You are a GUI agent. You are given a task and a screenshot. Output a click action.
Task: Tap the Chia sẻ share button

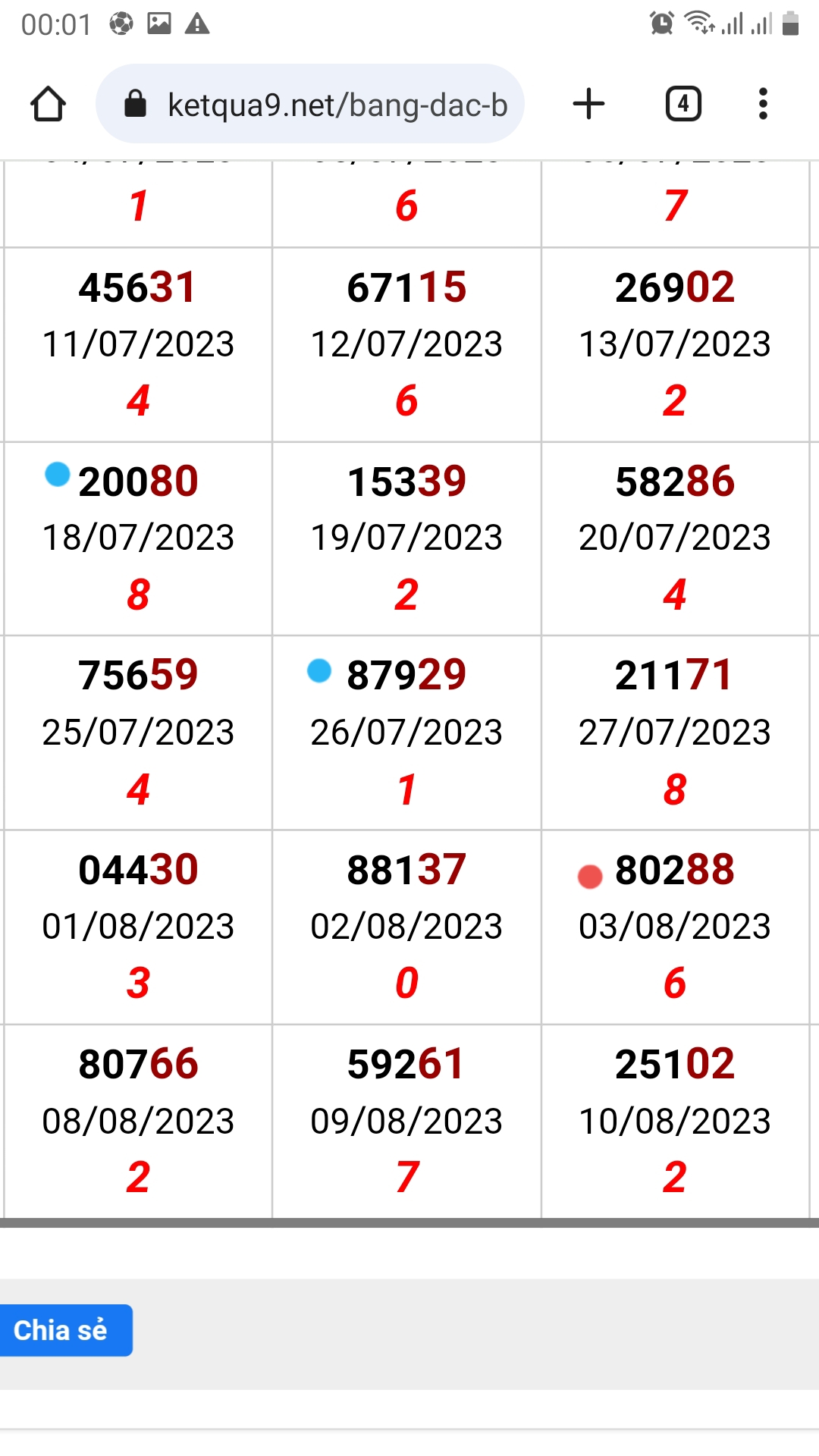(x=64, y=1330)
